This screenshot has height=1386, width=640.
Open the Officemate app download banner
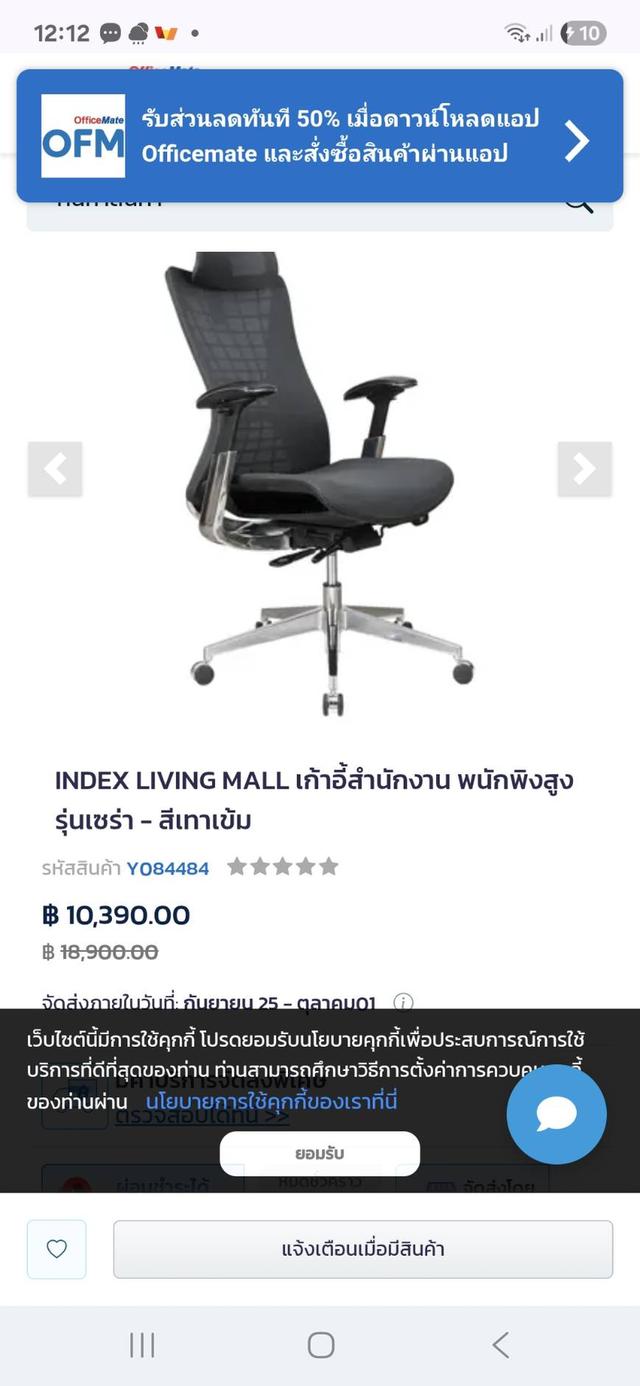tap(320, 136)
